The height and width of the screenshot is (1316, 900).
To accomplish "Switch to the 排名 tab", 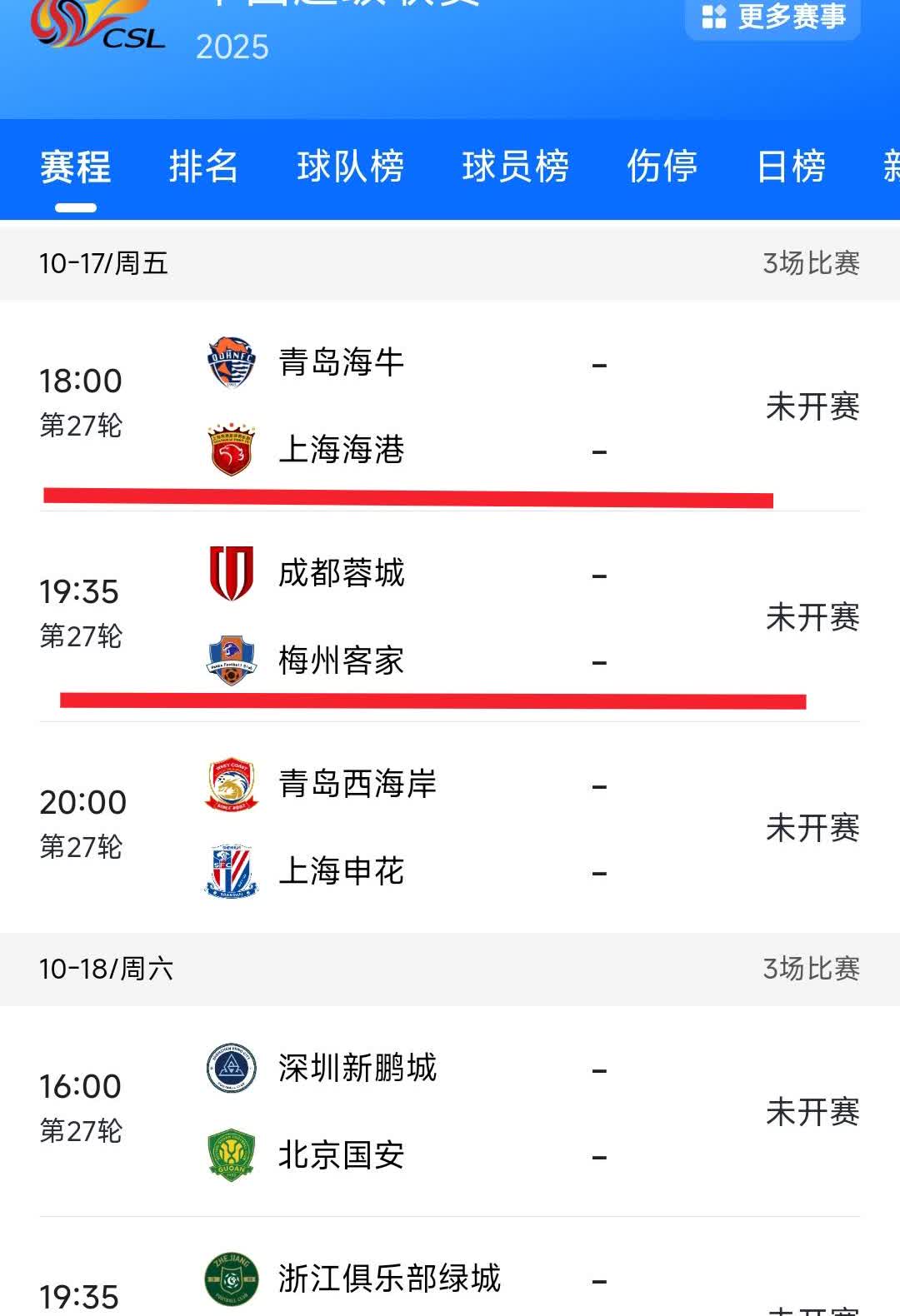I will pos(203,167).
